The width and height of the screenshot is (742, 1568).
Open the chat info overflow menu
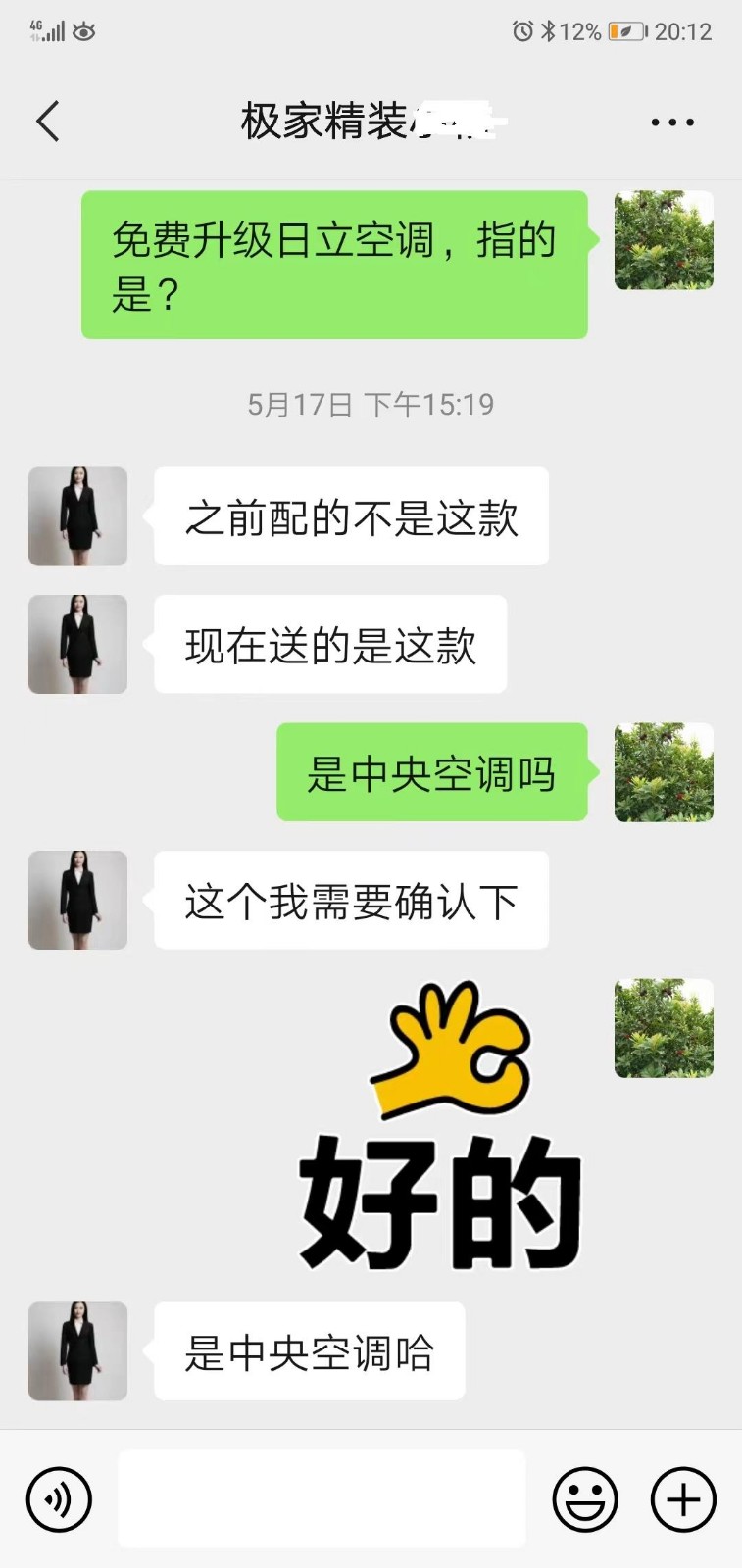point(672,122)
